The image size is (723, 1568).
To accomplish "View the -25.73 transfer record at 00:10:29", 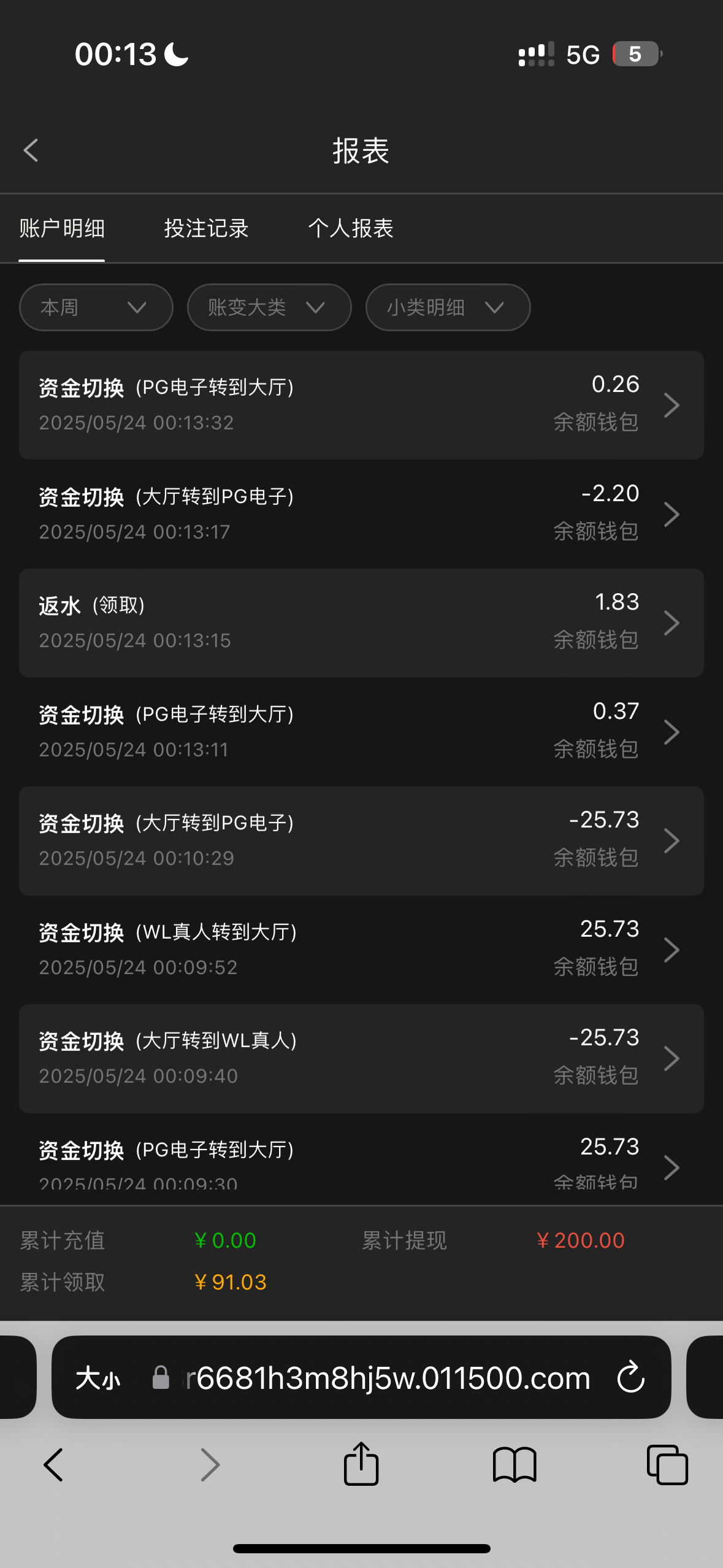I will pos(361,840).
